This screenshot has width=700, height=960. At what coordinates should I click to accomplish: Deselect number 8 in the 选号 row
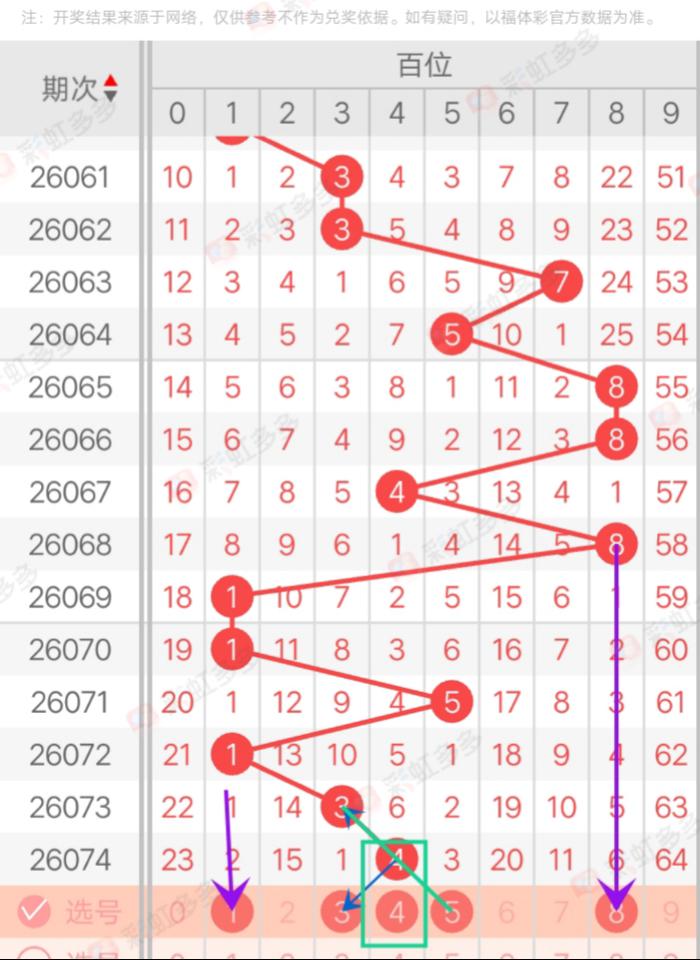coord(616,911)
